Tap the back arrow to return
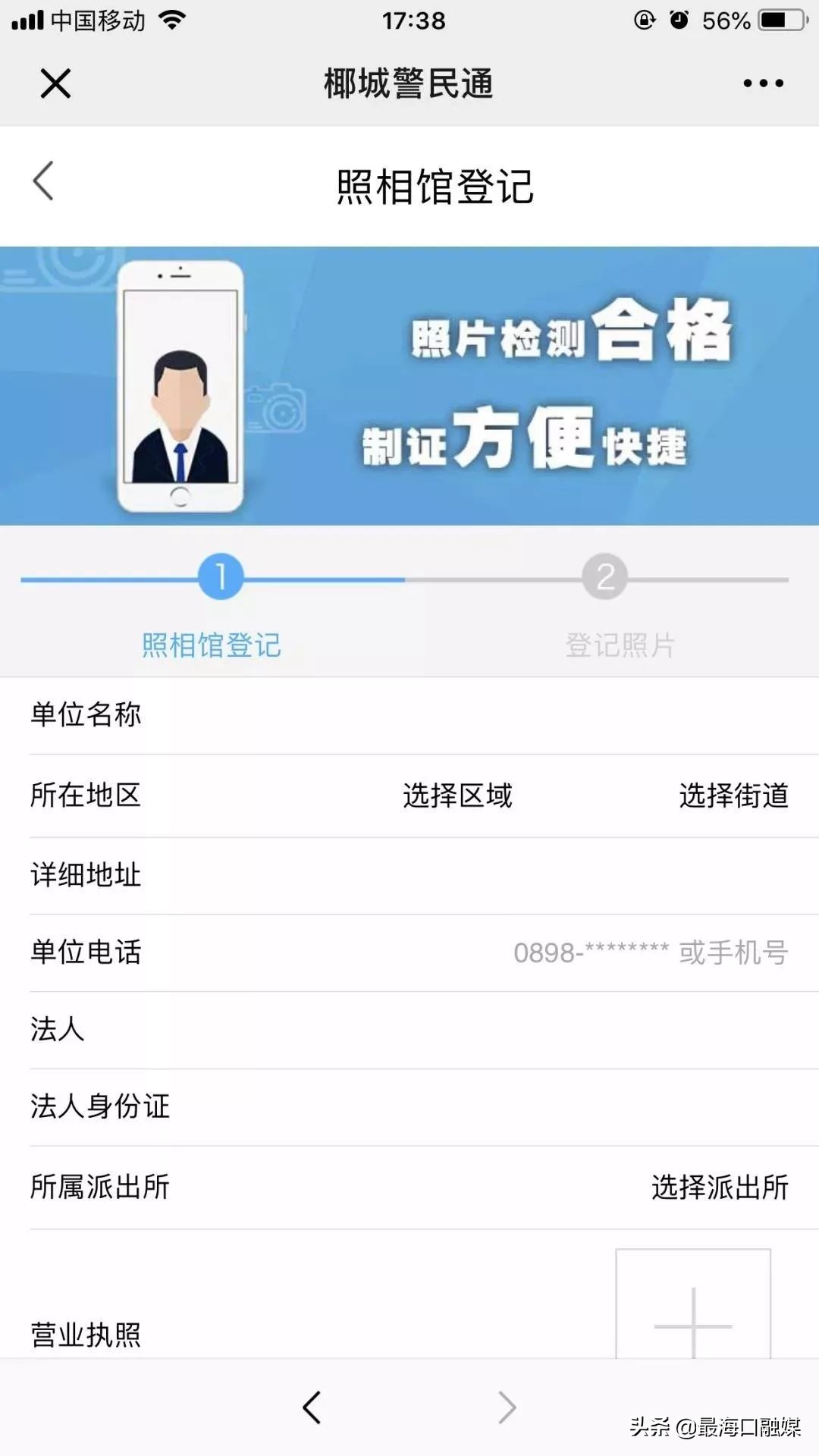The width and height of the screenshot is (819, 1456). click(43, 180)
